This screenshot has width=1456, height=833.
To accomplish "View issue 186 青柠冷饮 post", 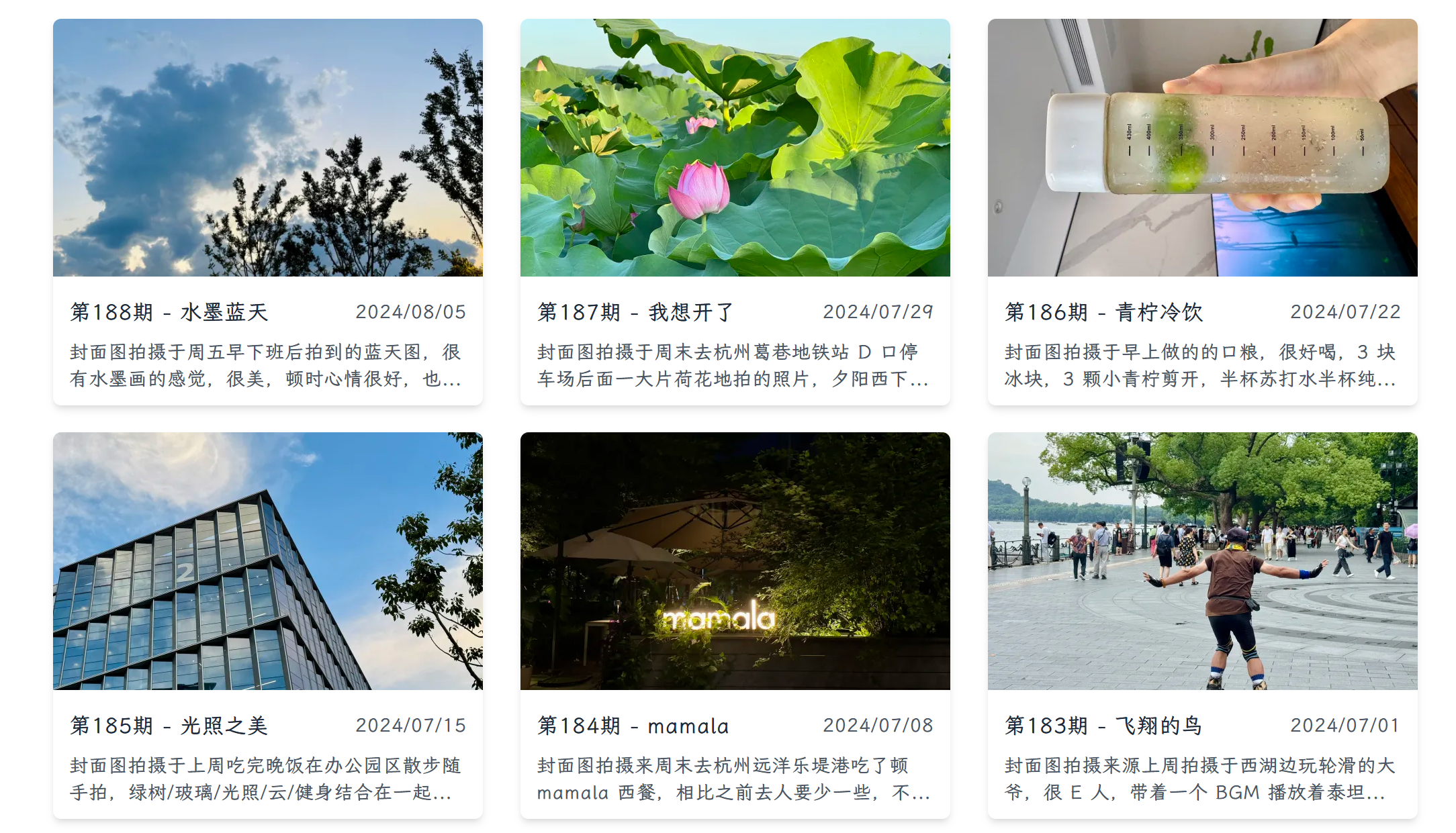I will click(1103, 312).
